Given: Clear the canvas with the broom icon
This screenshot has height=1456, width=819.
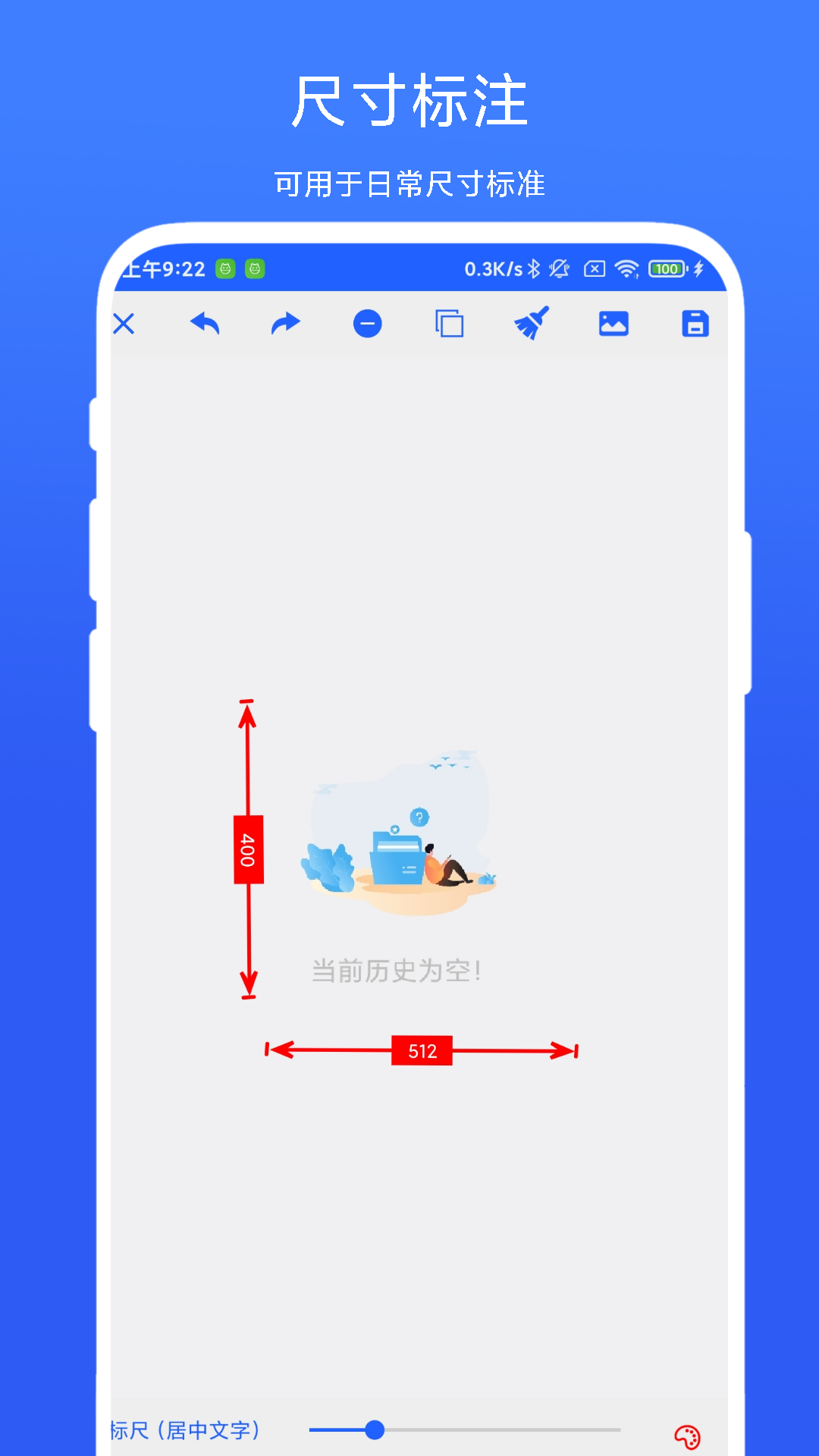Looking at the screenshot, I should point(532,322).
